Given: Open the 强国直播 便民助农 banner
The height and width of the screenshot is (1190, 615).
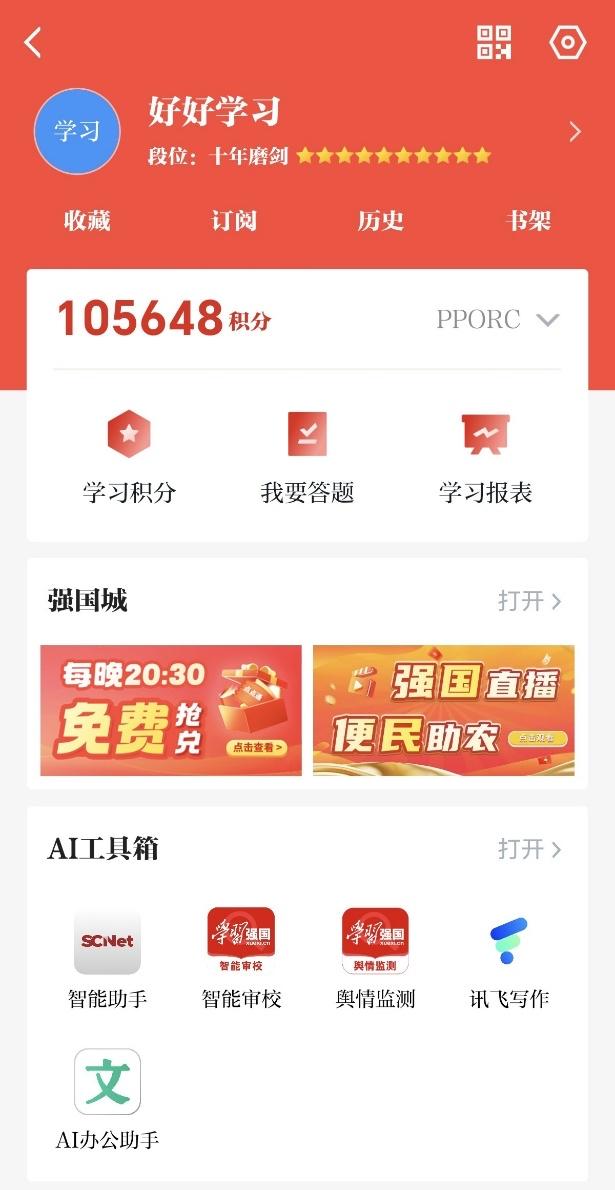Looking at the screenshot, I should pyautogui.click(x=443, y=710).
